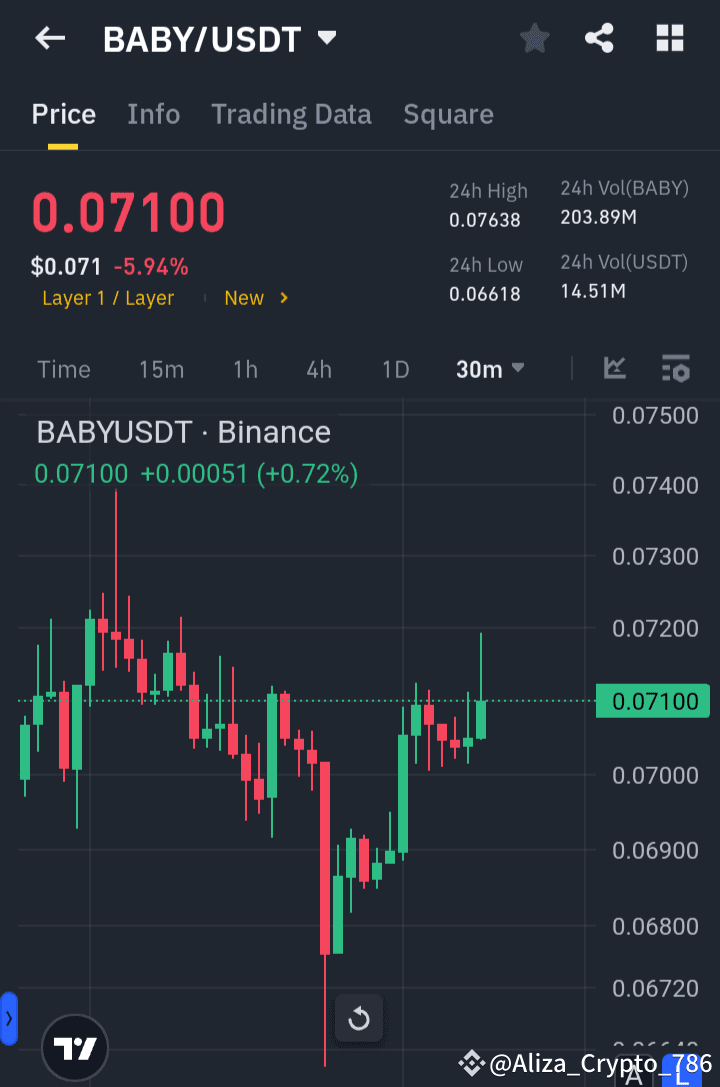720x1087 pixels.
Task: Open the 30m interval dropdown
Action: [x=489, y=369]
